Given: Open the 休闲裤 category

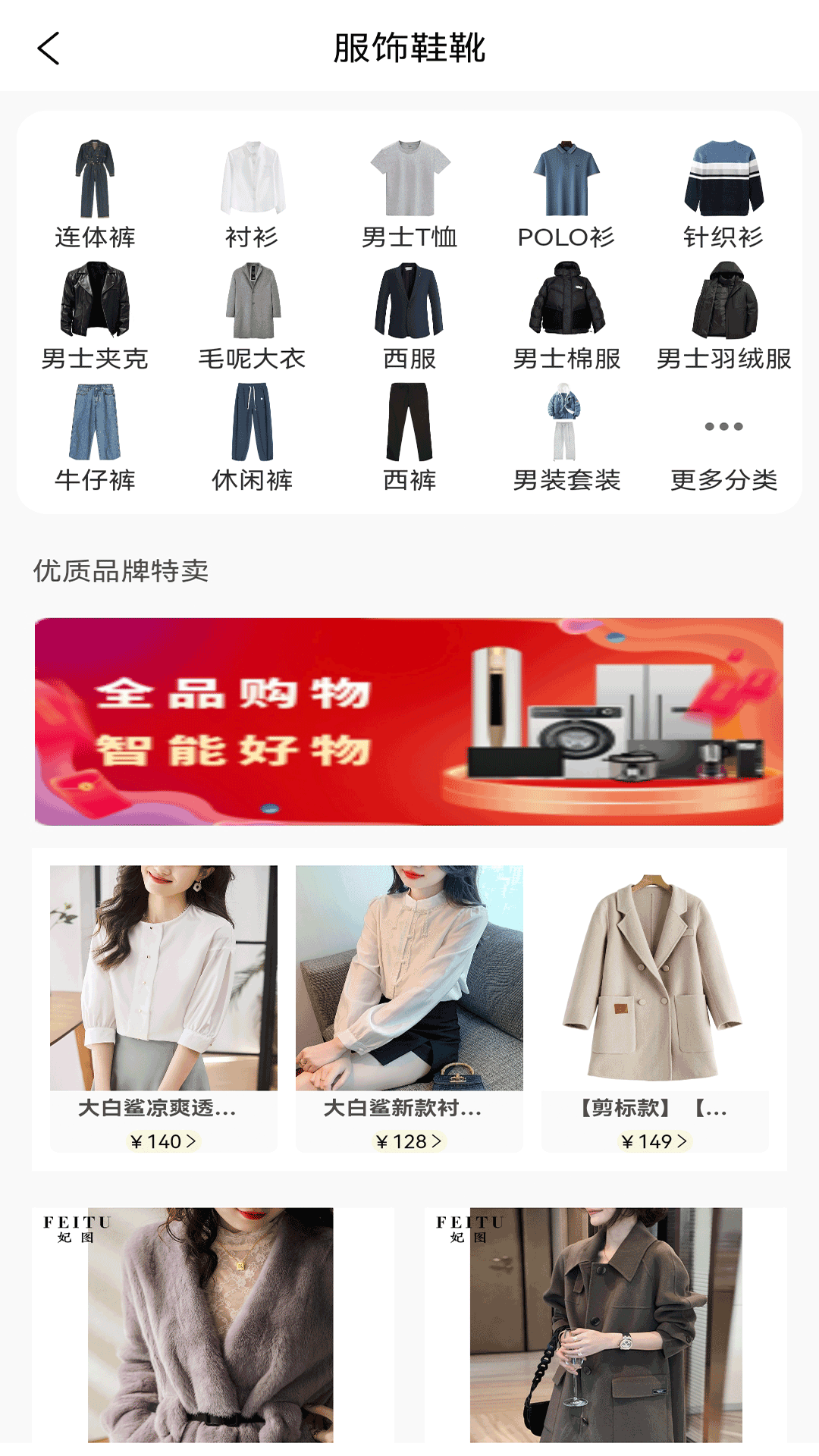Looking at the screenshot, I should tap(252, 437).
